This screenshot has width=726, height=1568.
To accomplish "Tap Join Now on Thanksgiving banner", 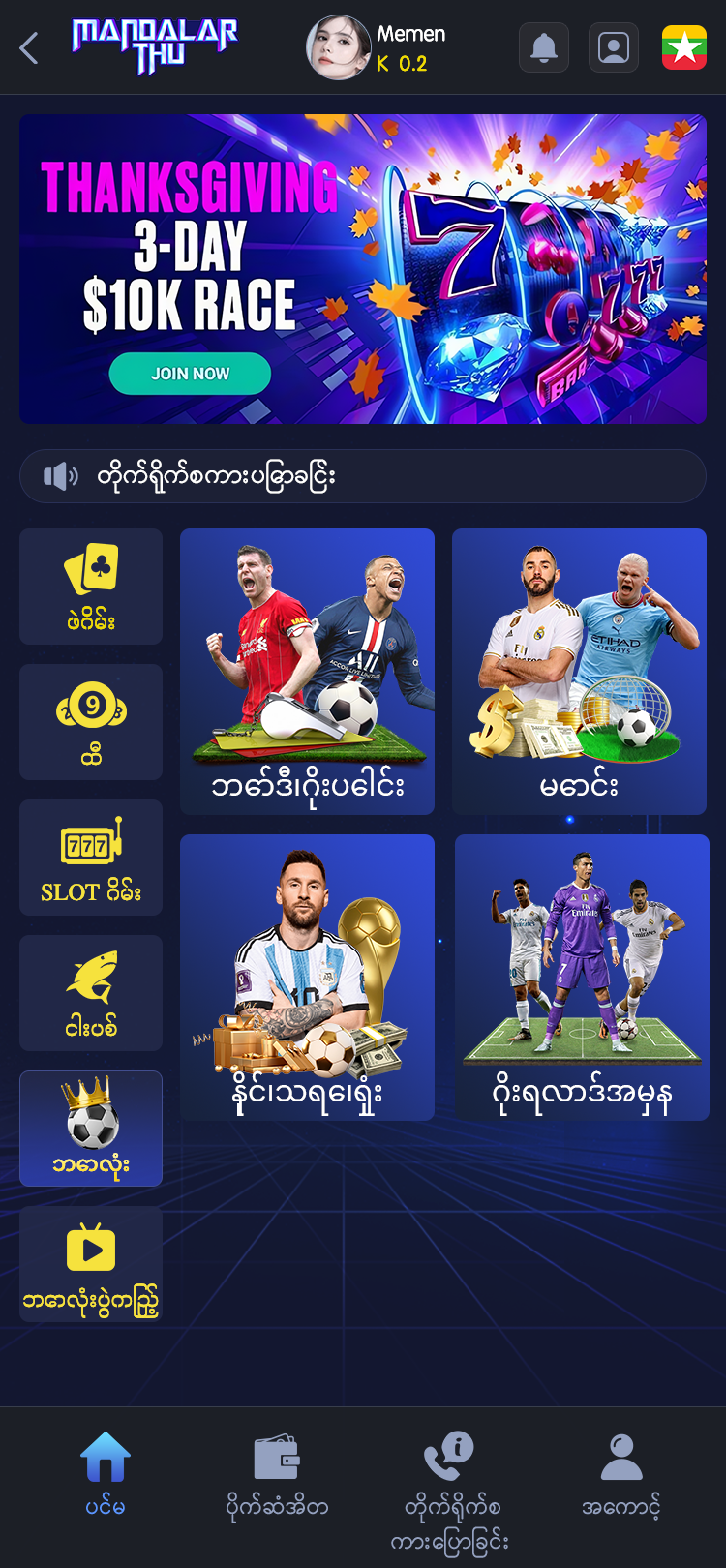I will (x=190, y=374).
